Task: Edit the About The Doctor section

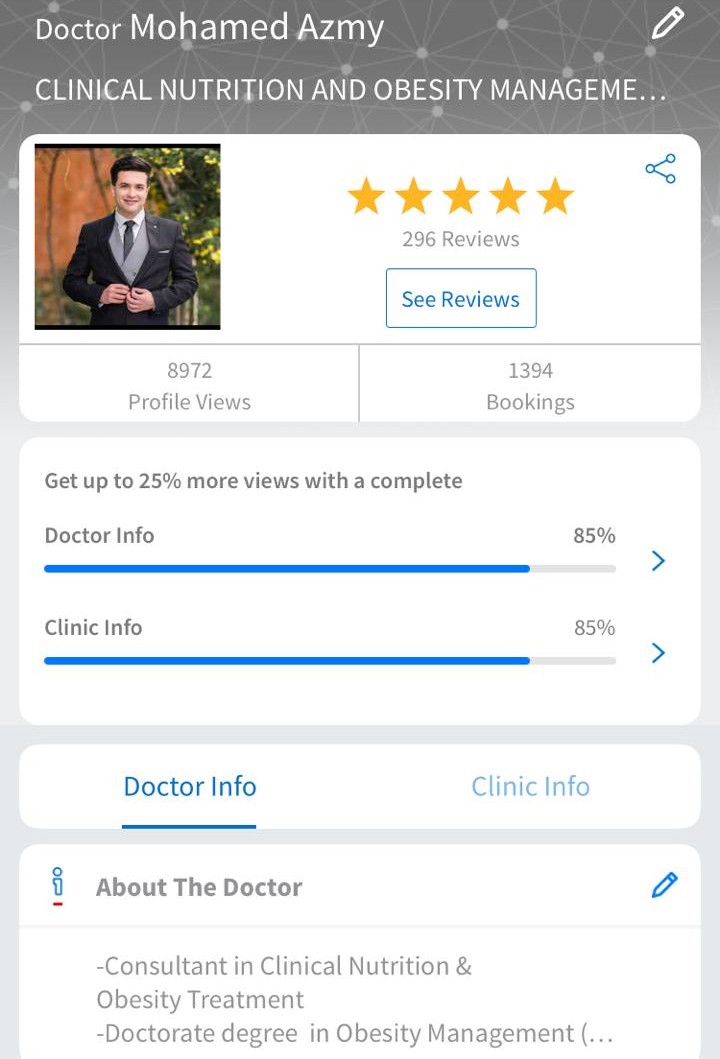Action: (663, 885)
